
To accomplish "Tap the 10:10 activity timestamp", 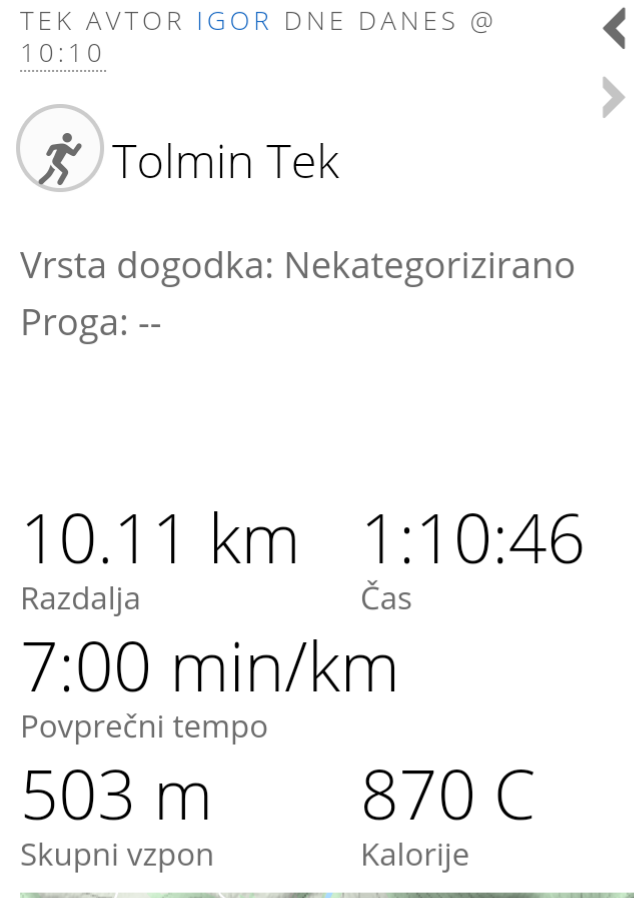I will 62,54.
